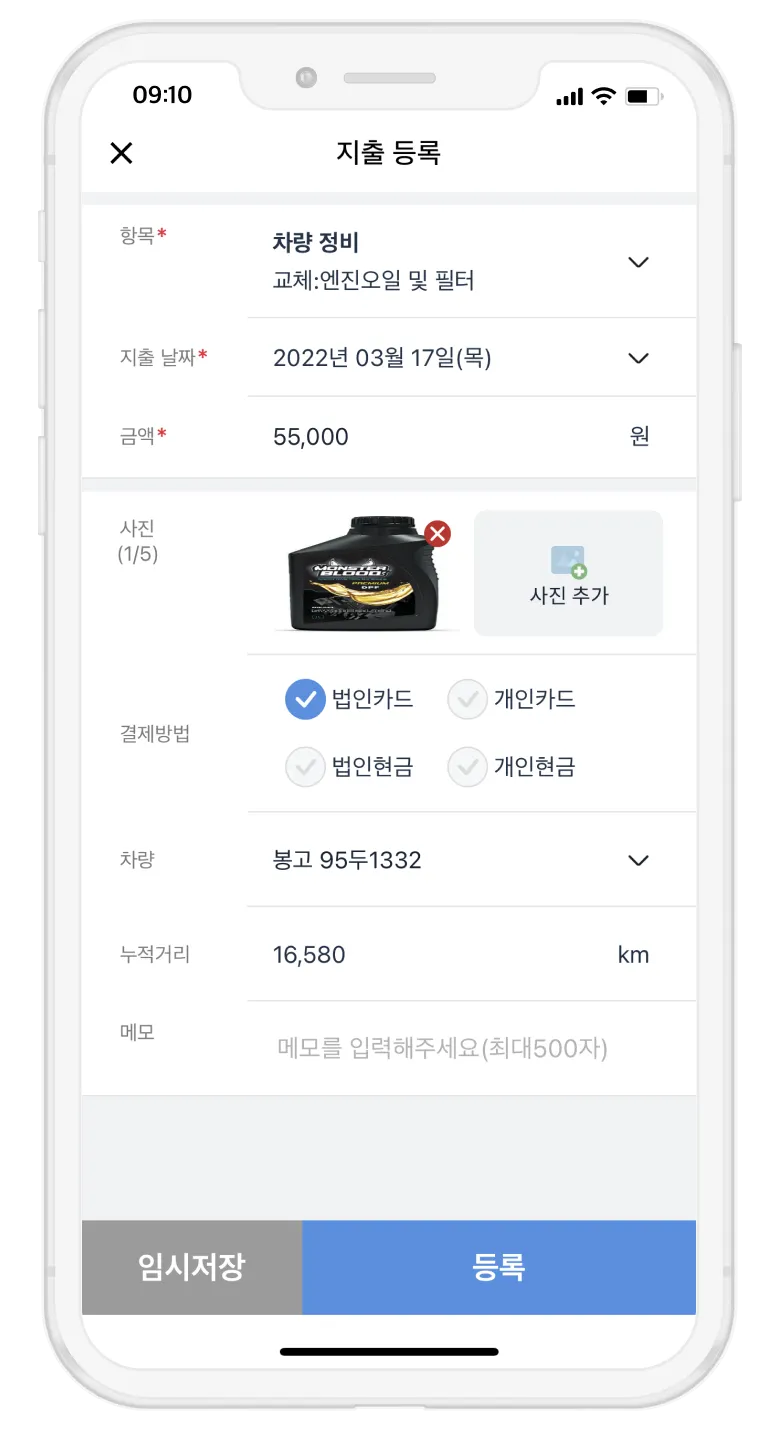The image size is (772, 1436).
Task: Select the 개인현금 option
Action: [467, 767]
